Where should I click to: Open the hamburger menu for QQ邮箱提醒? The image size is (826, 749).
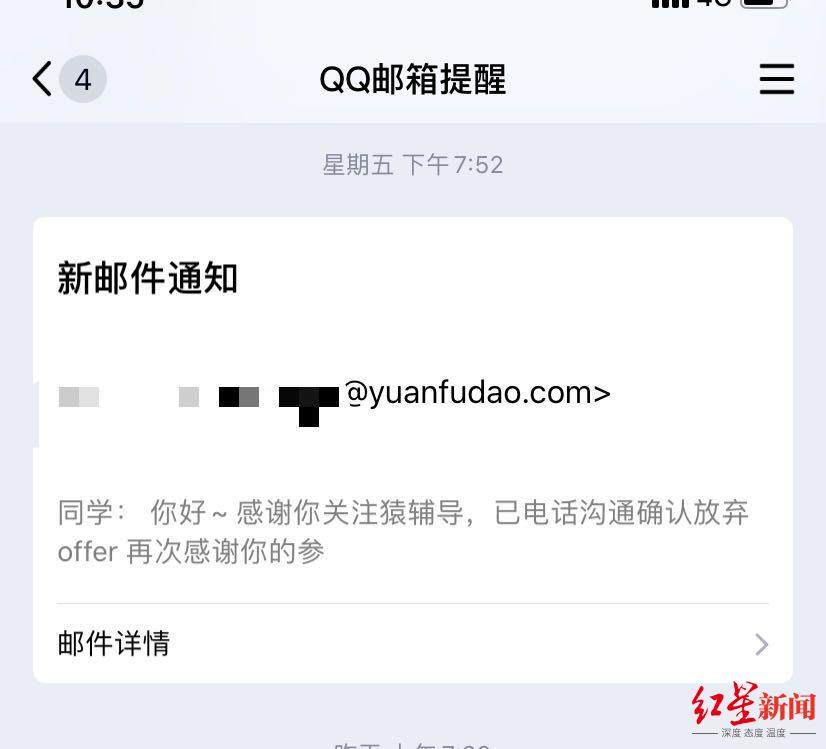(776, 79)
